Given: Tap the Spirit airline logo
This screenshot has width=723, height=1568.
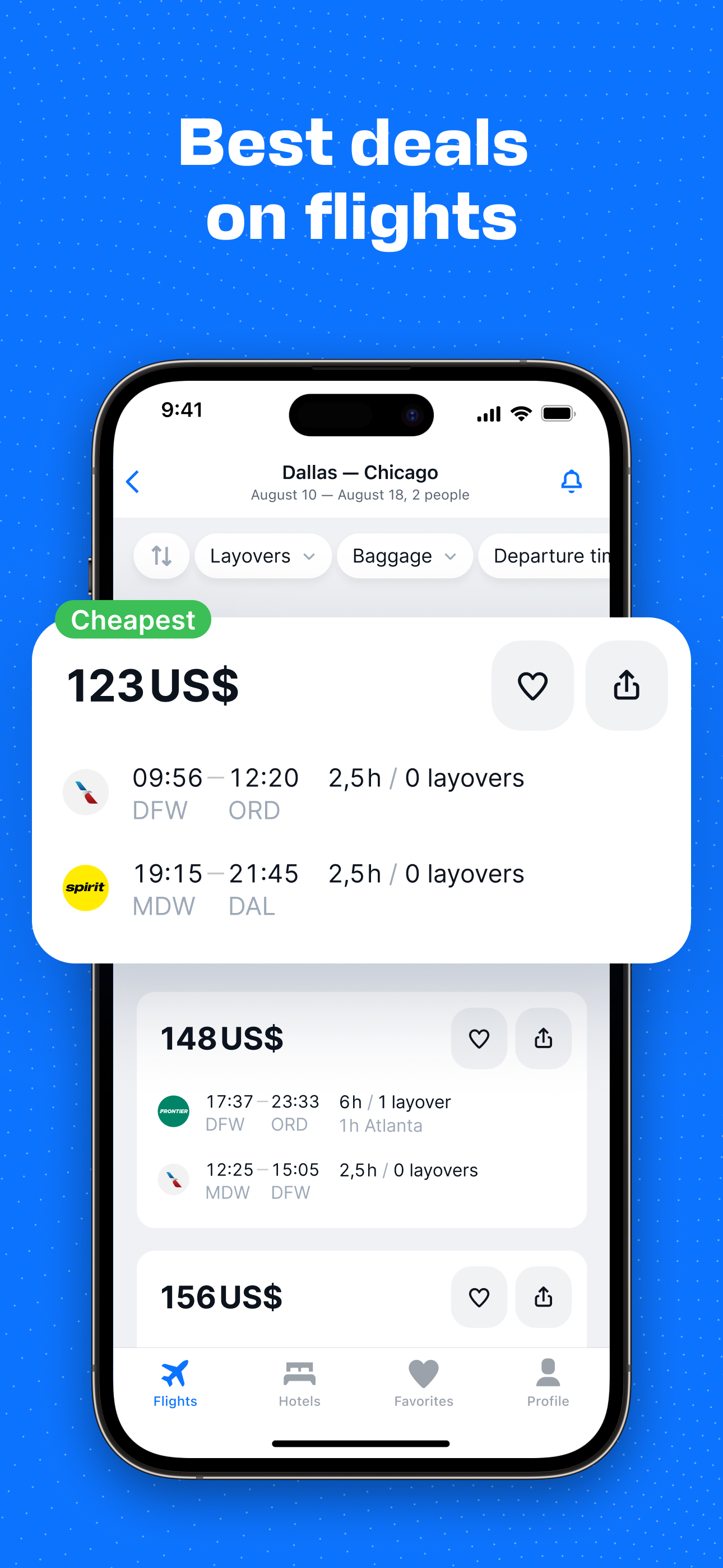Looking at the screenshot, I should click(x=86, y=888).
